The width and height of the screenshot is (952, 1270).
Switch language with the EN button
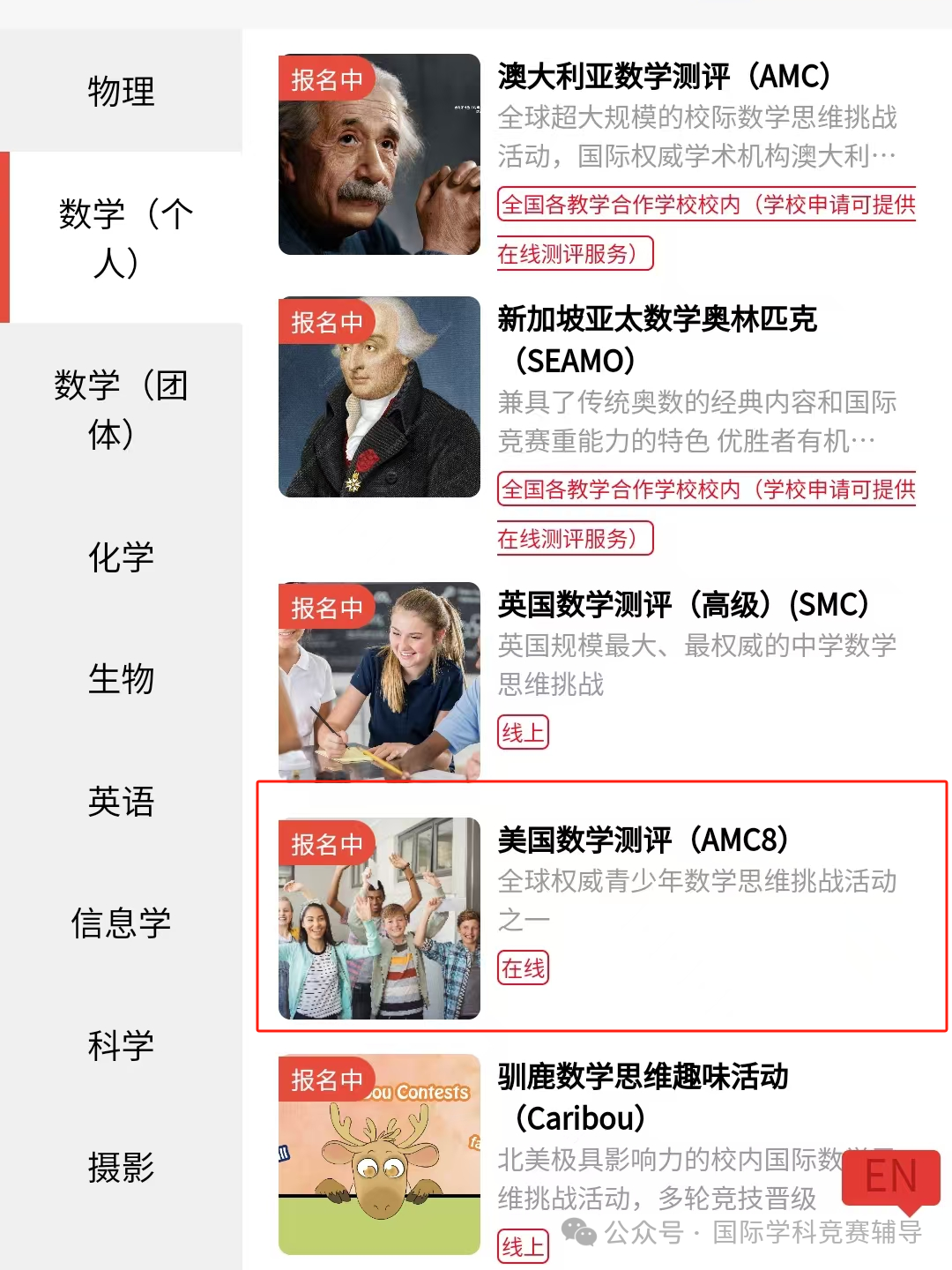(890, 1177)
